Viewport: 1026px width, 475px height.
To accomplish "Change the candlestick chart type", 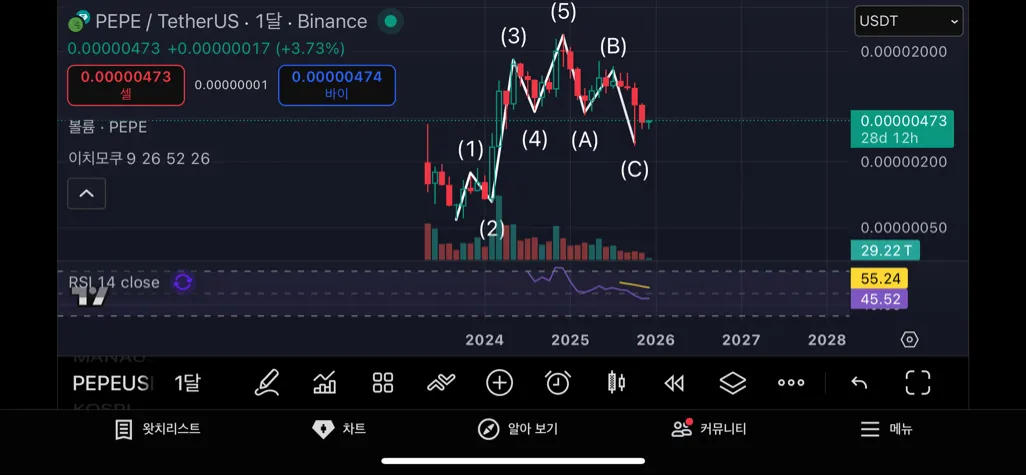I will click(616, 382).
